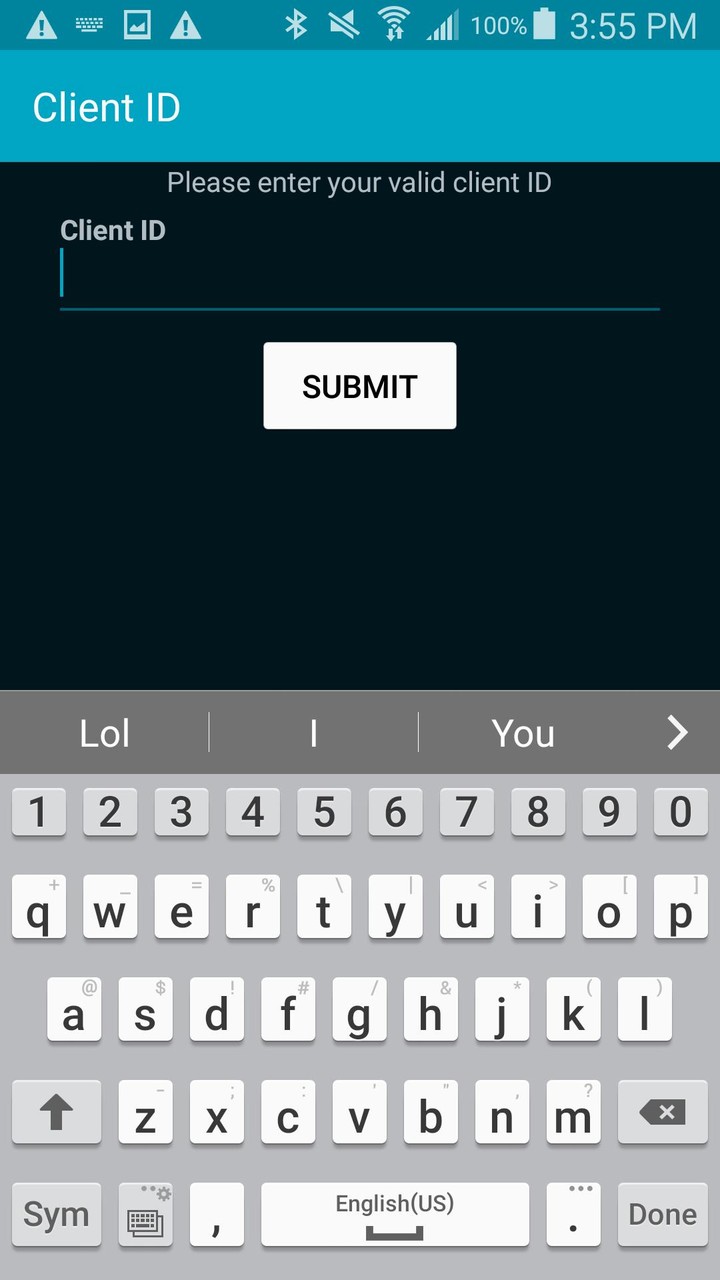Expand more word suggestions arrow
The width and height of the screenshot is (720, 1280).
point(677,733)
